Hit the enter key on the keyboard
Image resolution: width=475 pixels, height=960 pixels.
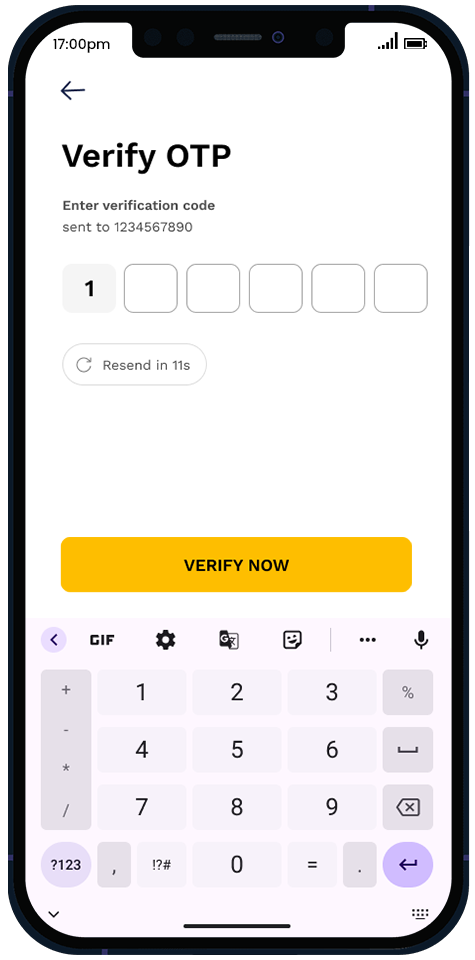(408, 864)
